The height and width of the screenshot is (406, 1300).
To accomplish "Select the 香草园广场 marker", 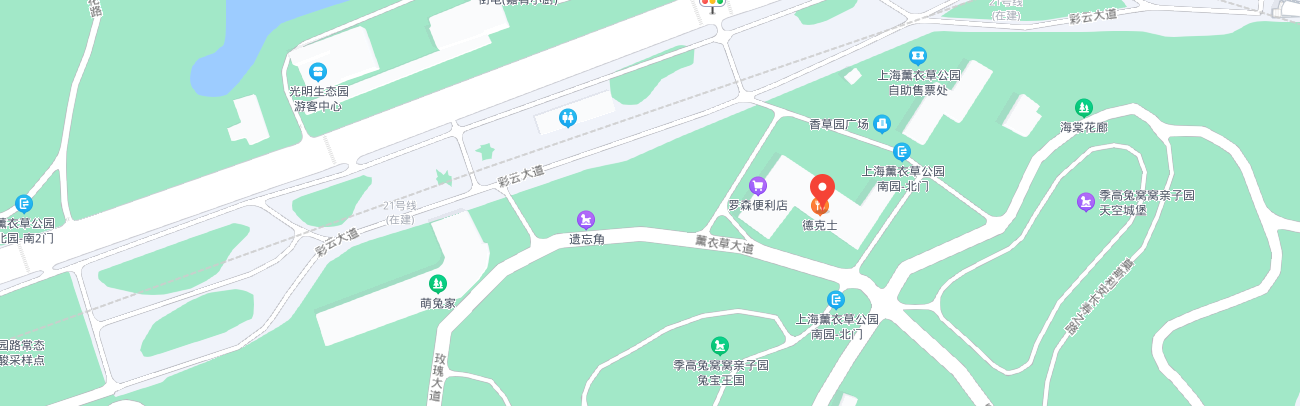I will point(881,124).
